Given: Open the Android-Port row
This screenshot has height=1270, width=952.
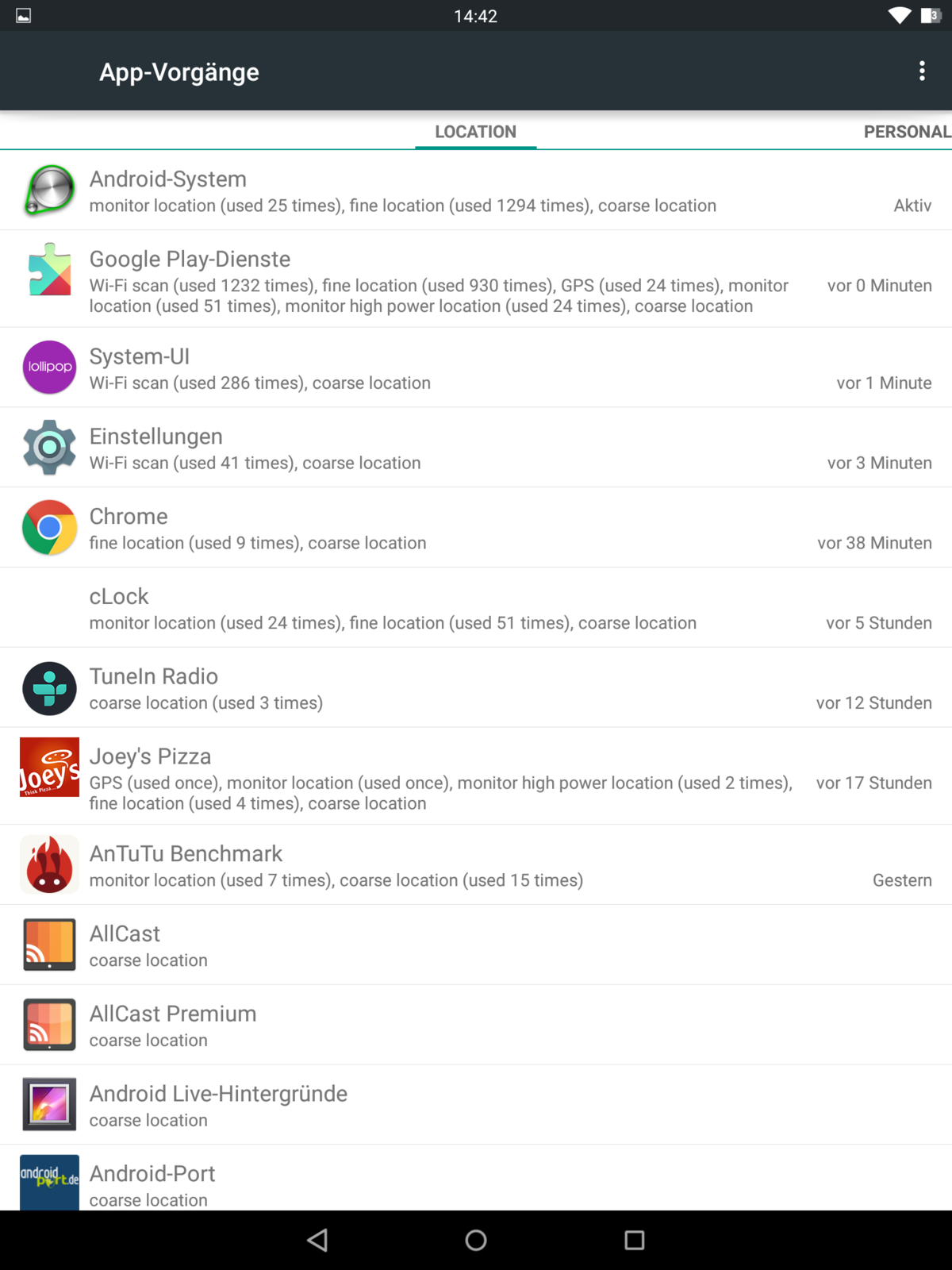Looking at the screenshot, I should pos(476,1182).
